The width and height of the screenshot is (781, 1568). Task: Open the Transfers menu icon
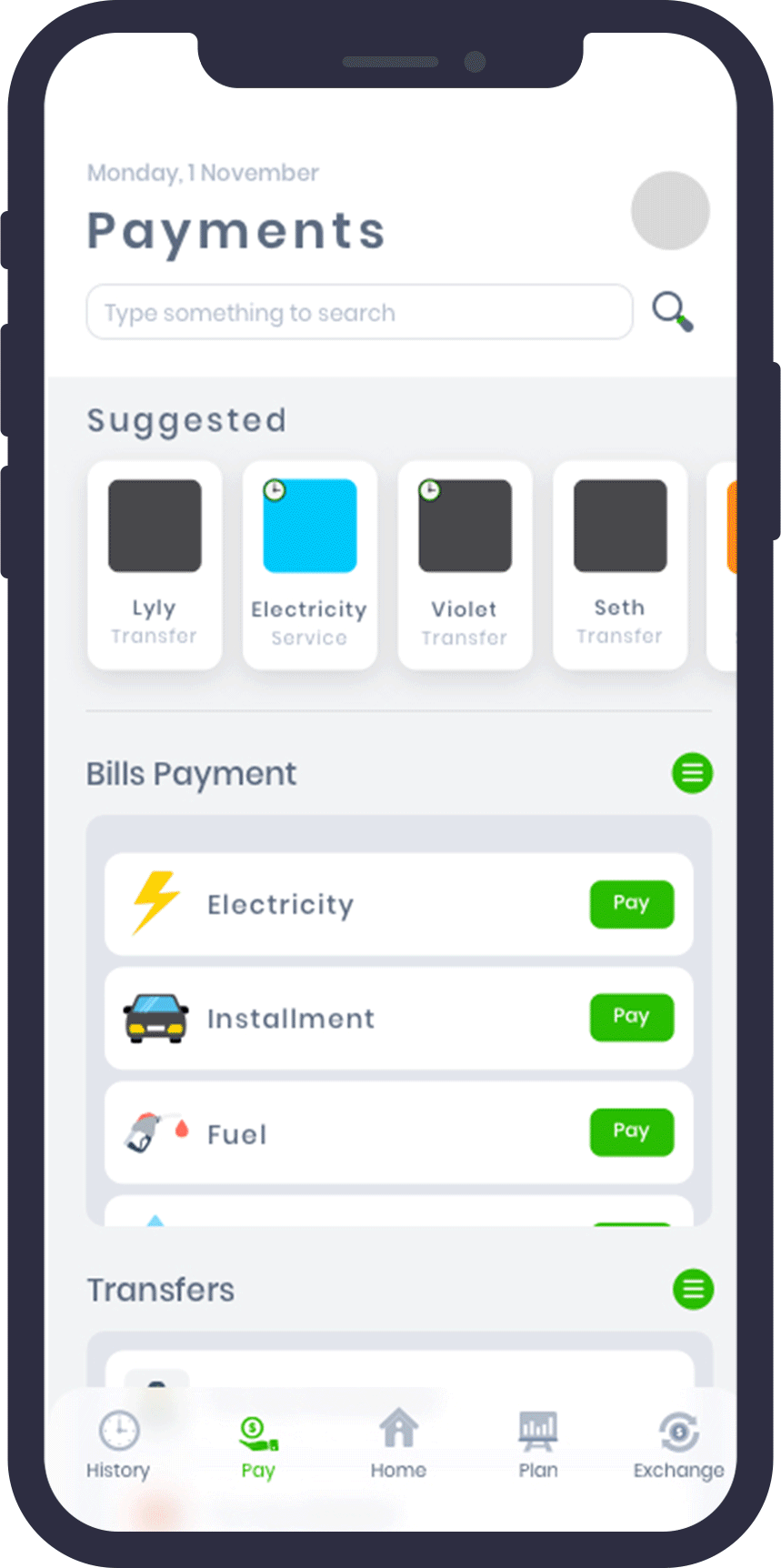coord(693,1289)
